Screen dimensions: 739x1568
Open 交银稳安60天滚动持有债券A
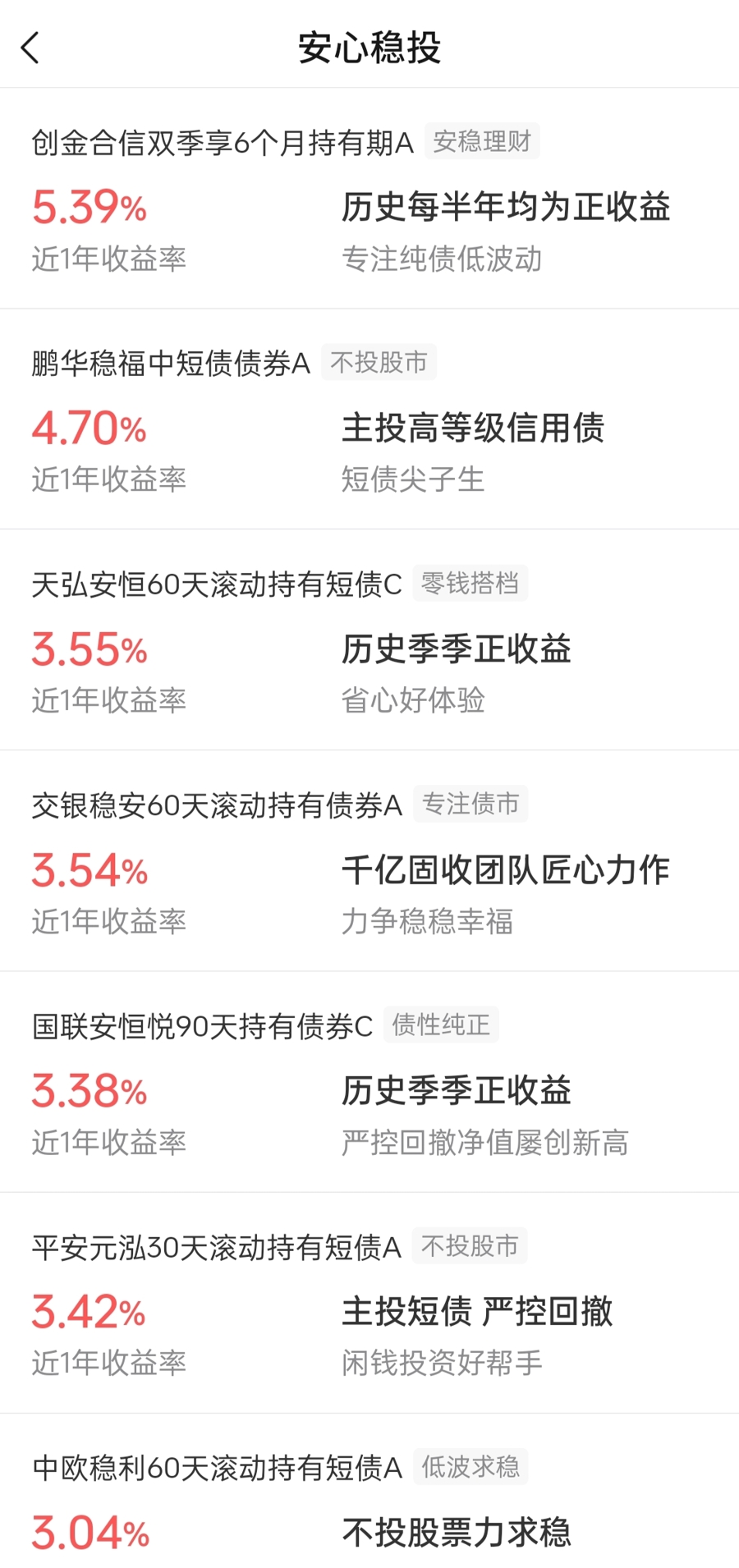[x=217, y=805]
